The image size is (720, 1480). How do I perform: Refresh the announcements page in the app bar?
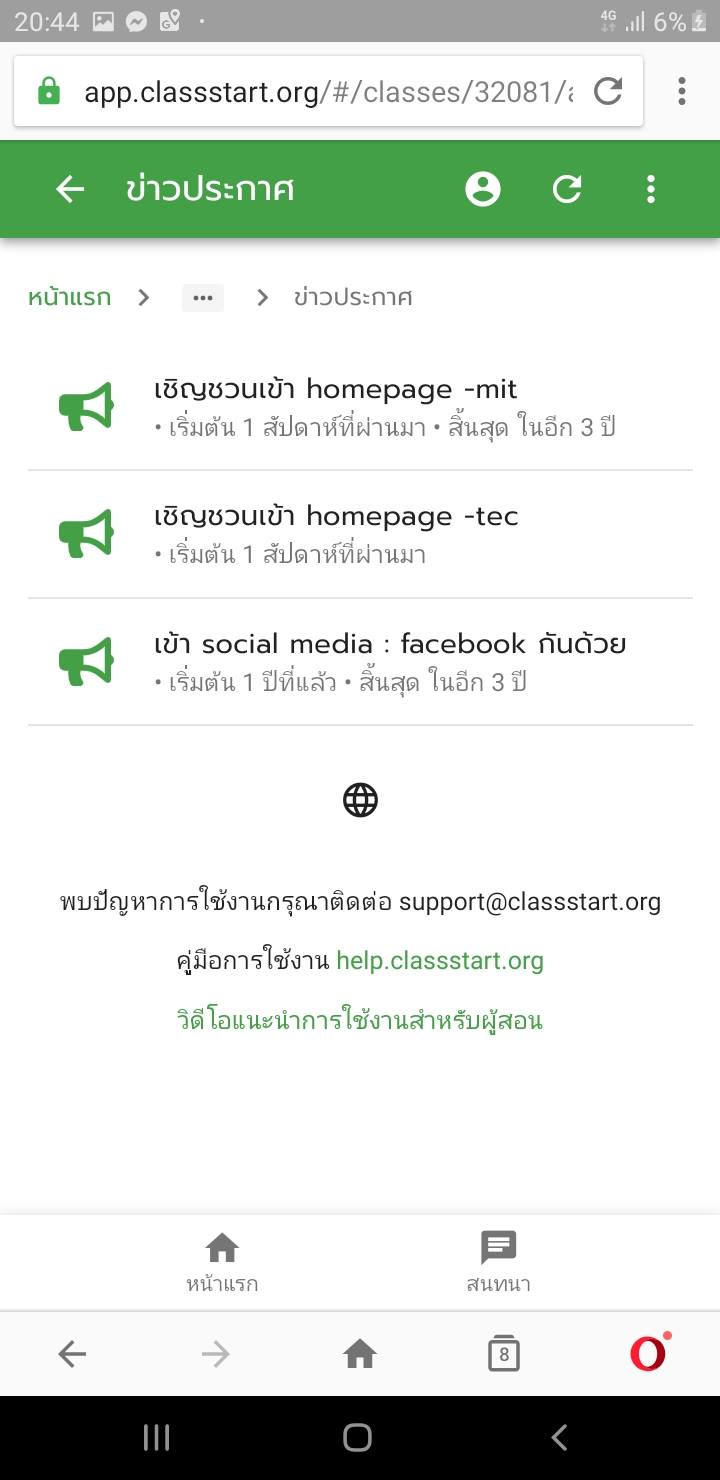click(567, 189)
